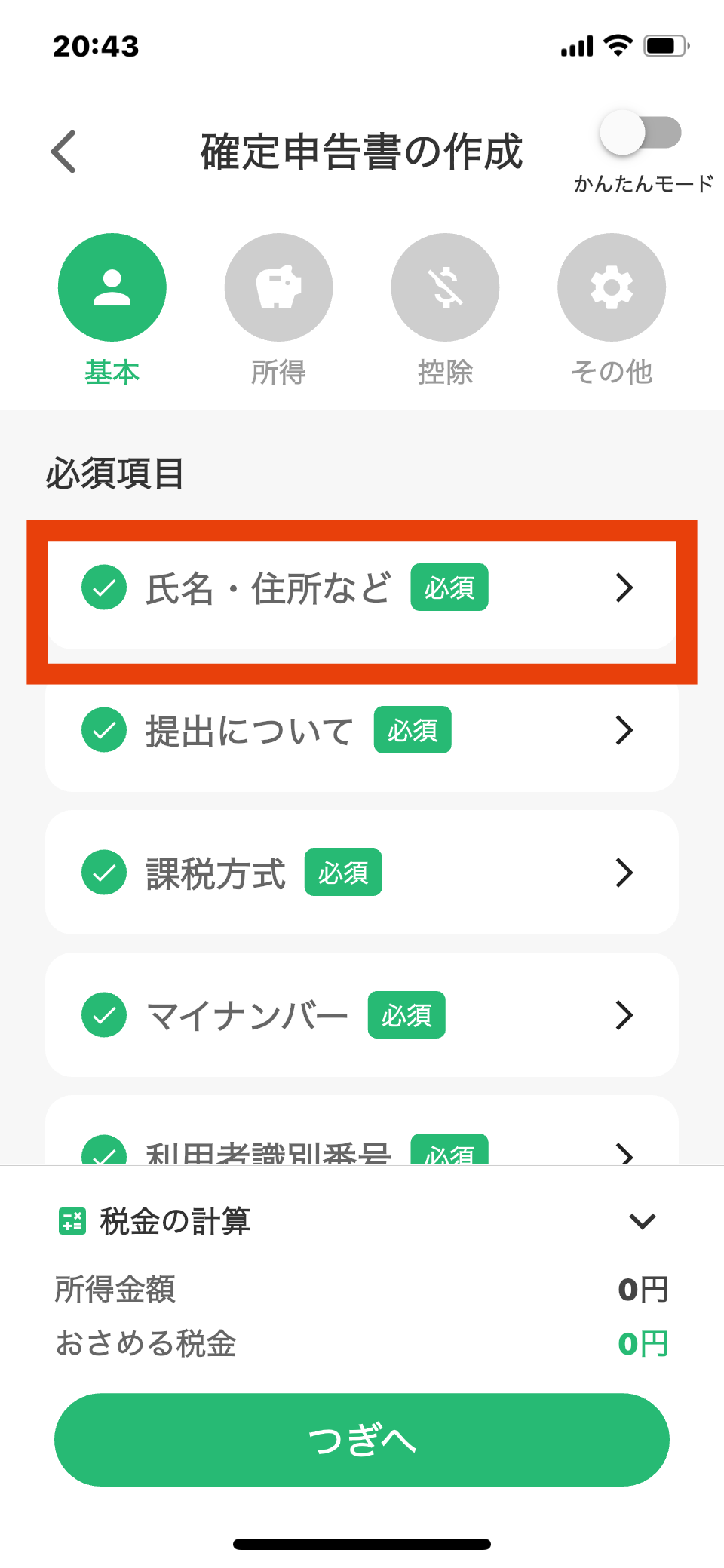Collapse the 税金の計算 panel
The width and height of the screenshot is (724, 1568).
[642, 1221]
